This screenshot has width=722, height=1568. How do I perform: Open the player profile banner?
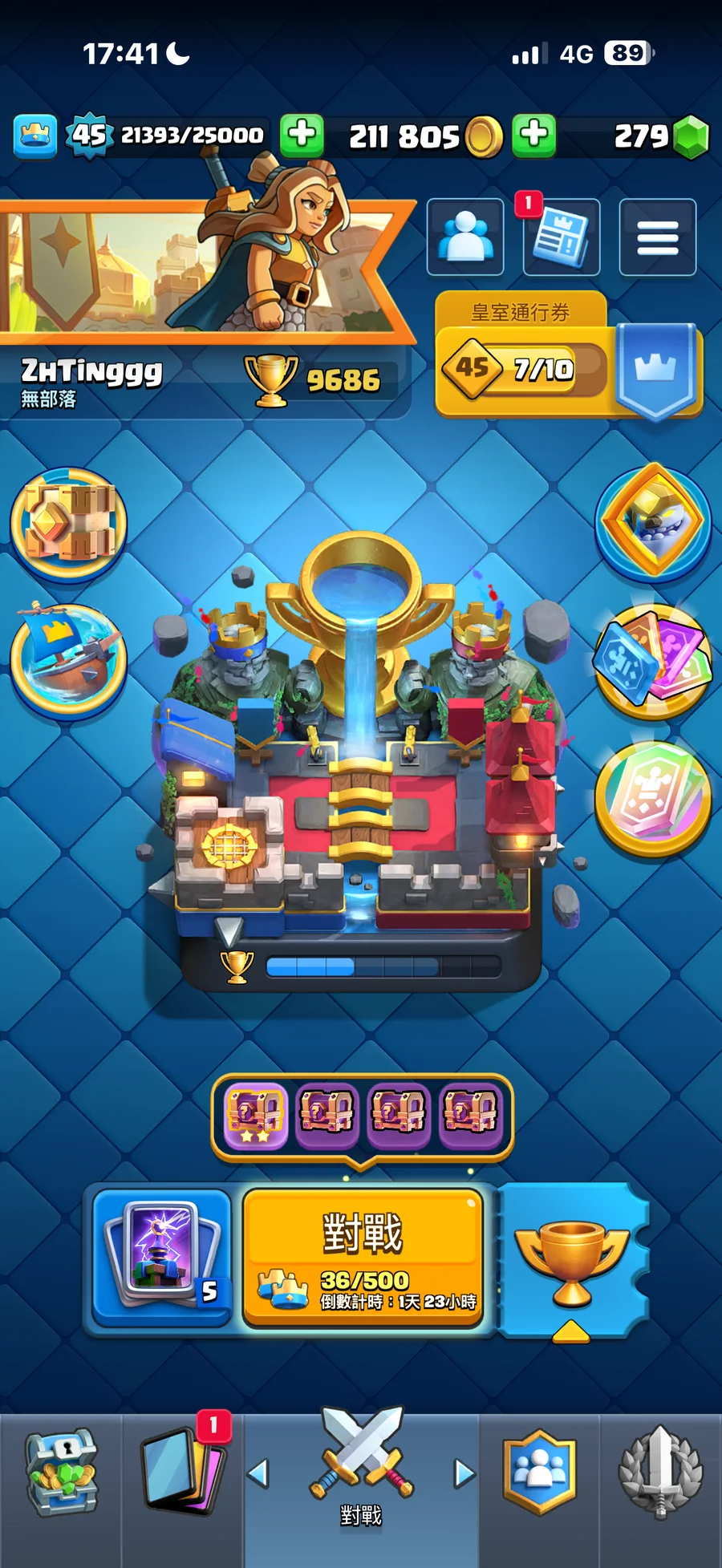point(201,273)
